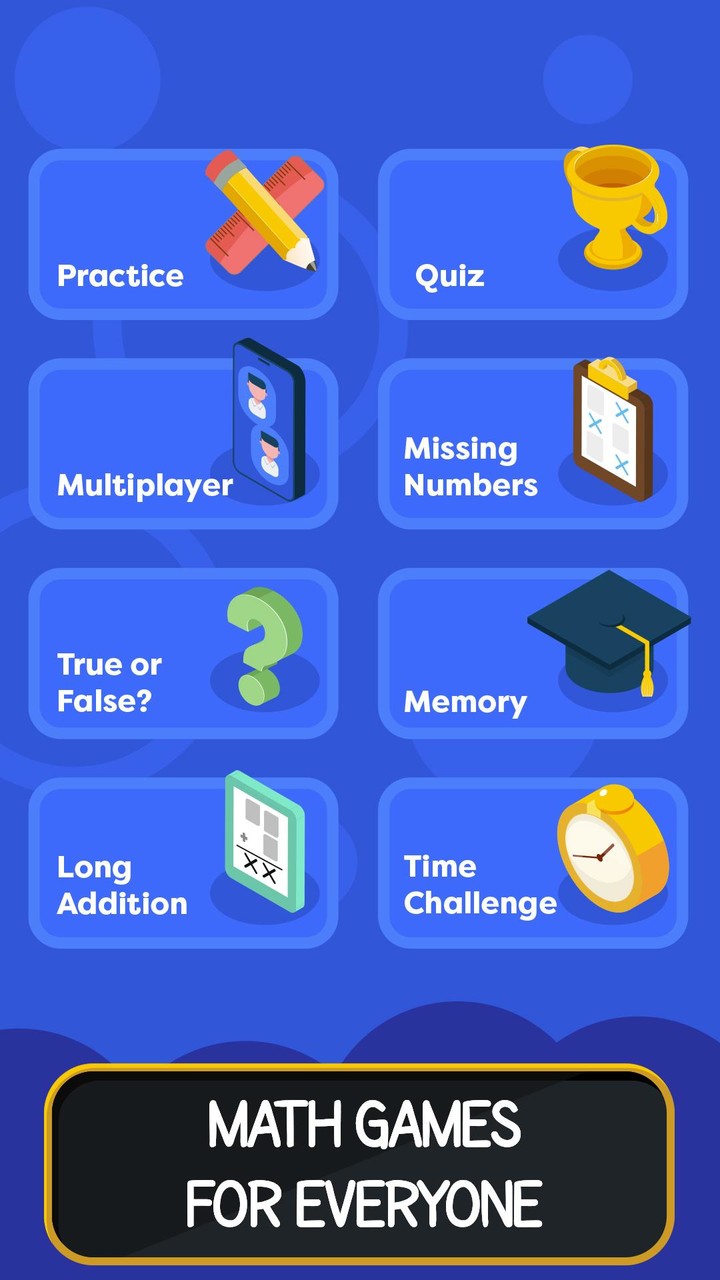
Task: Play True or False mode
Action: click(184, 653)
